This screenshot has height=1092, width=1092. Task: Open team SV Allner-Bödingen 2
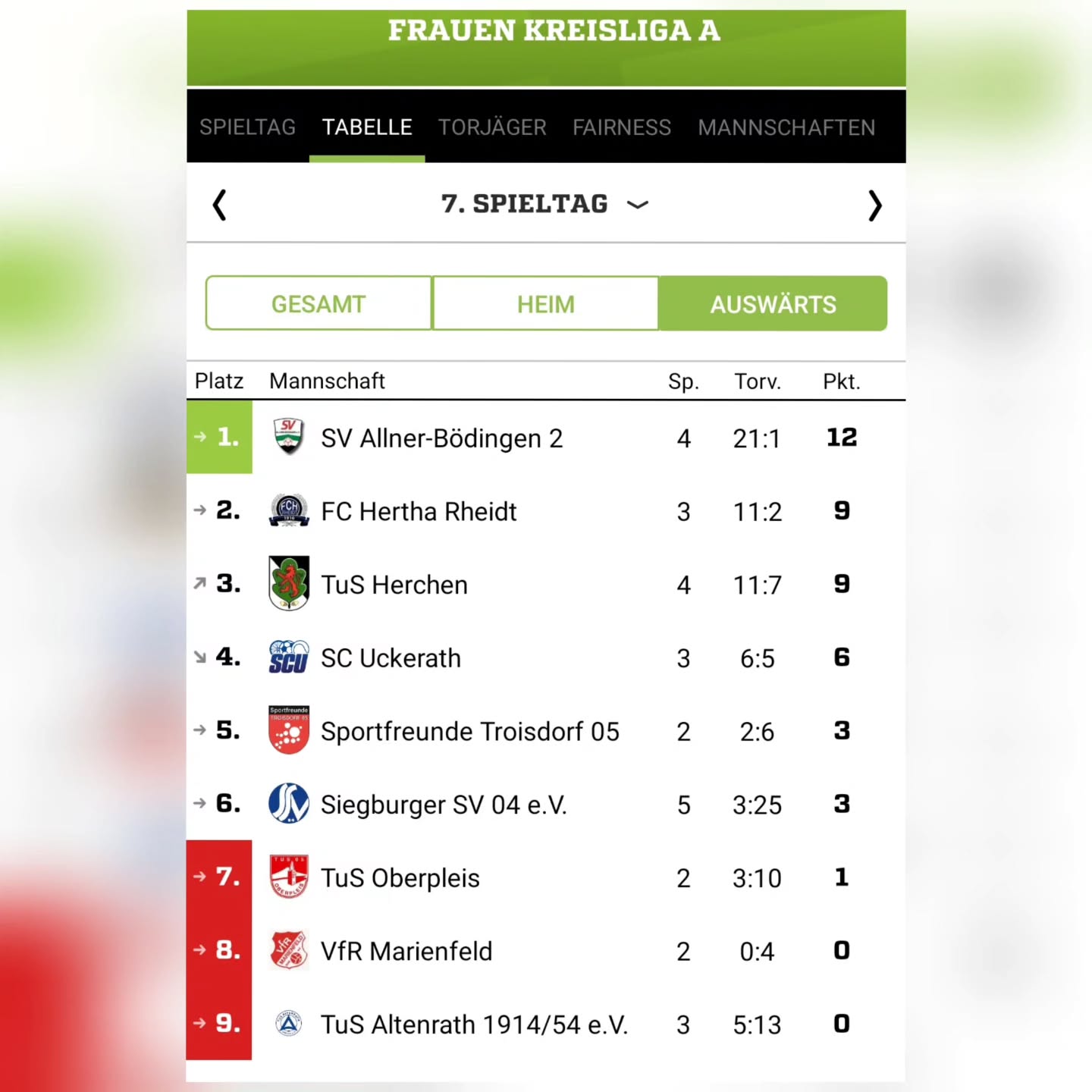[441, 438]
